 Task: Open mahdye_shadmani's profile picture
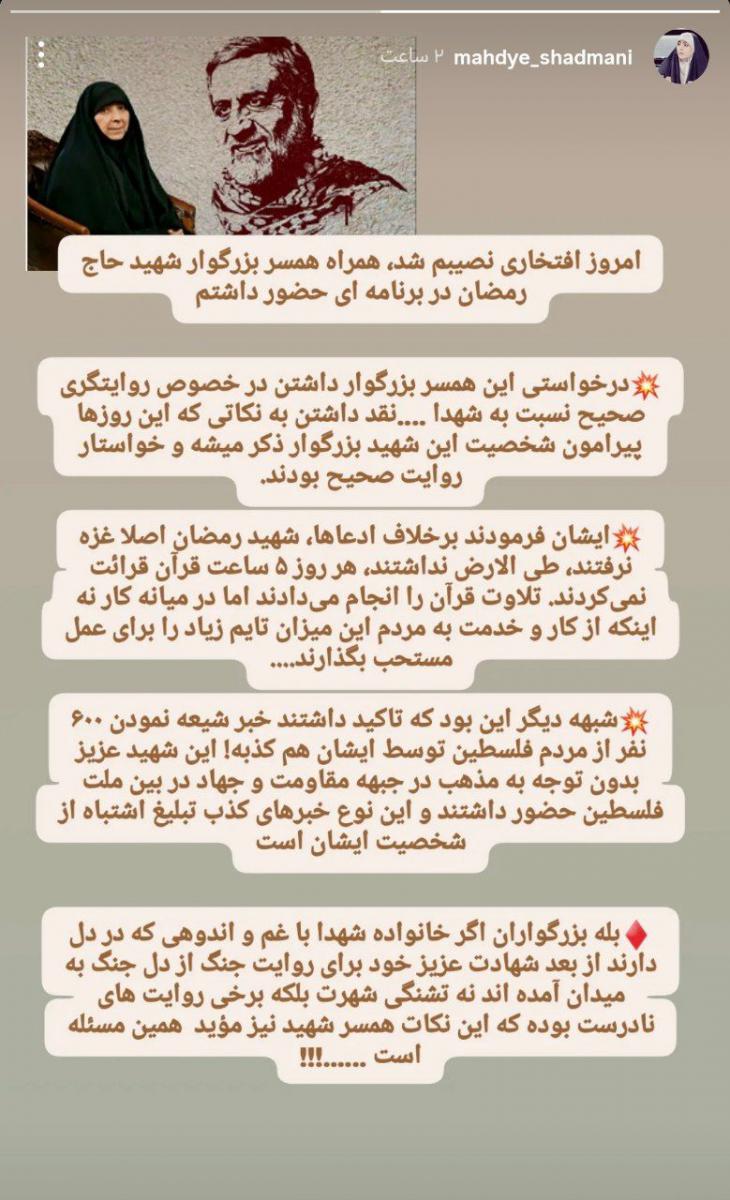(x=682, y=56)
